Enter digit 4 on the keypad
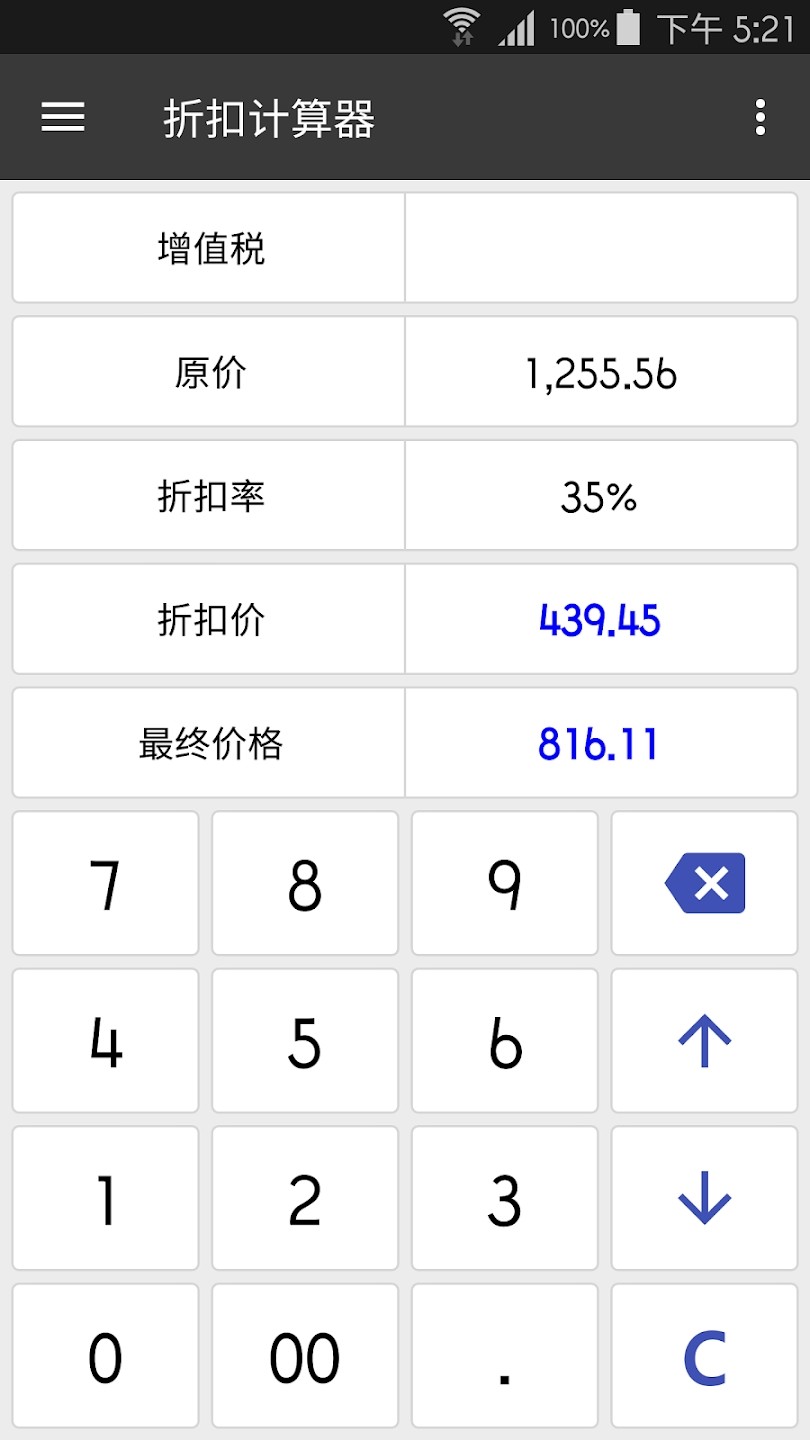The height and width of the screenshot is (1440, 810). click(105, 1041)
